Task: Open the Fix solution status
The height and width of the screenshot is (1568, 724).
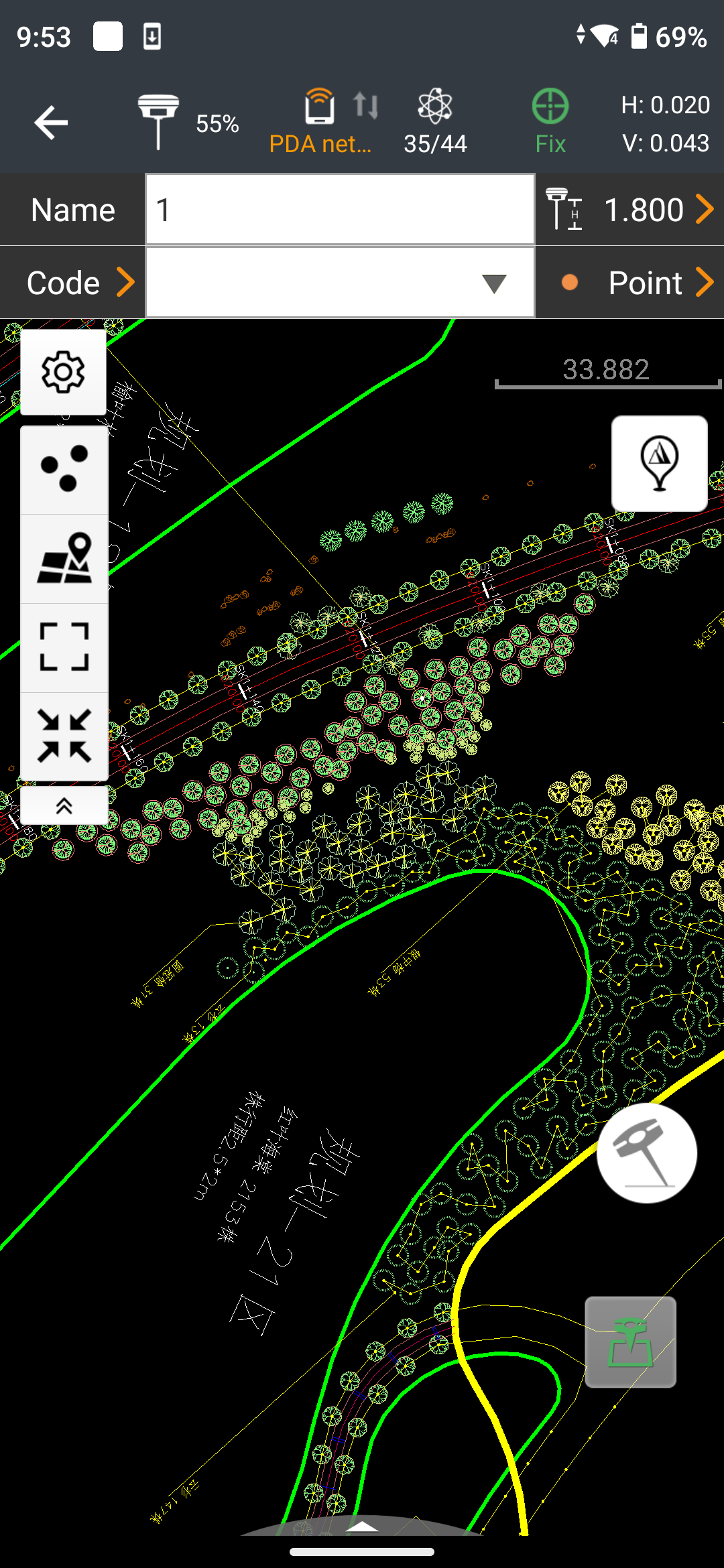Action: click(x=550, y=121)
